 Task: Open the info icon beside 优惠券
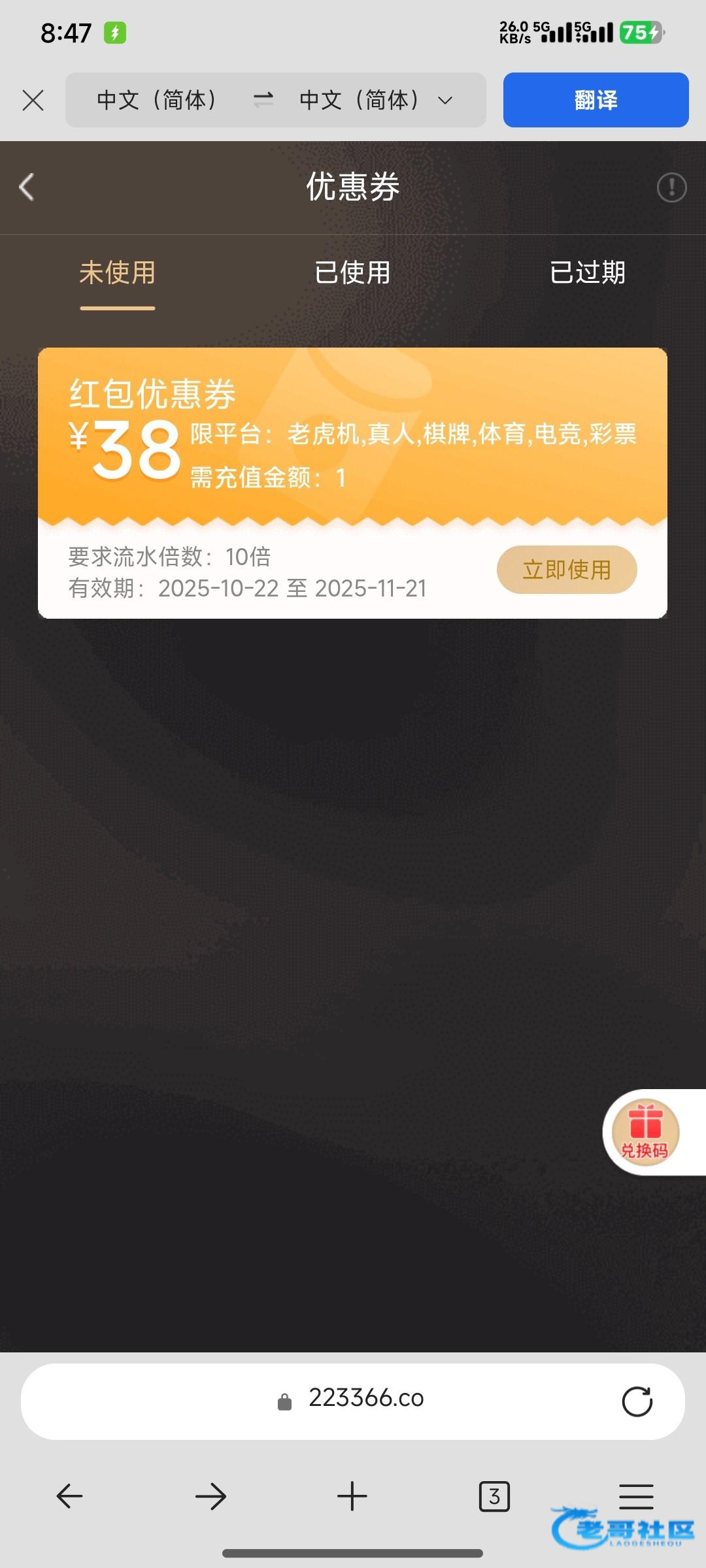(671, 188)
